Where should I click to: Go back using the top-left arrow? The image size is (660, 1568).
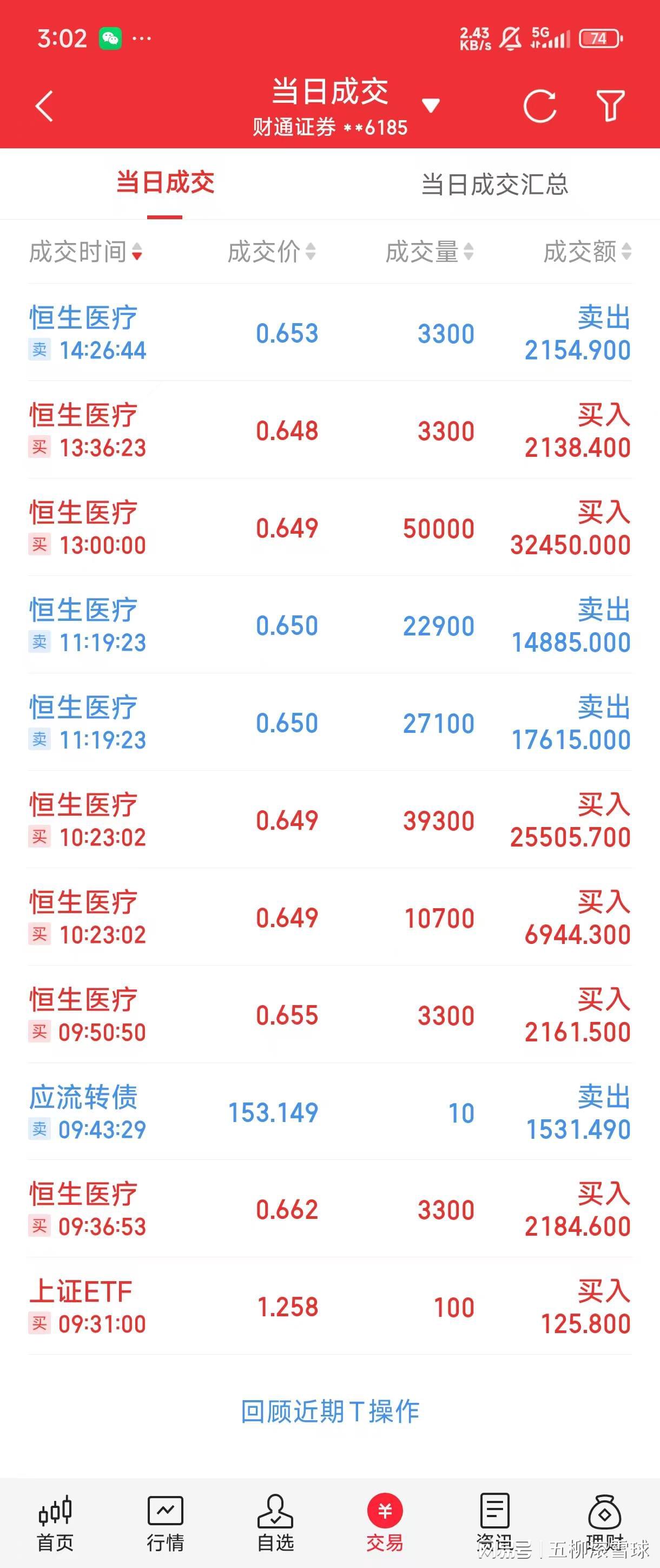(x=44, y=107)
